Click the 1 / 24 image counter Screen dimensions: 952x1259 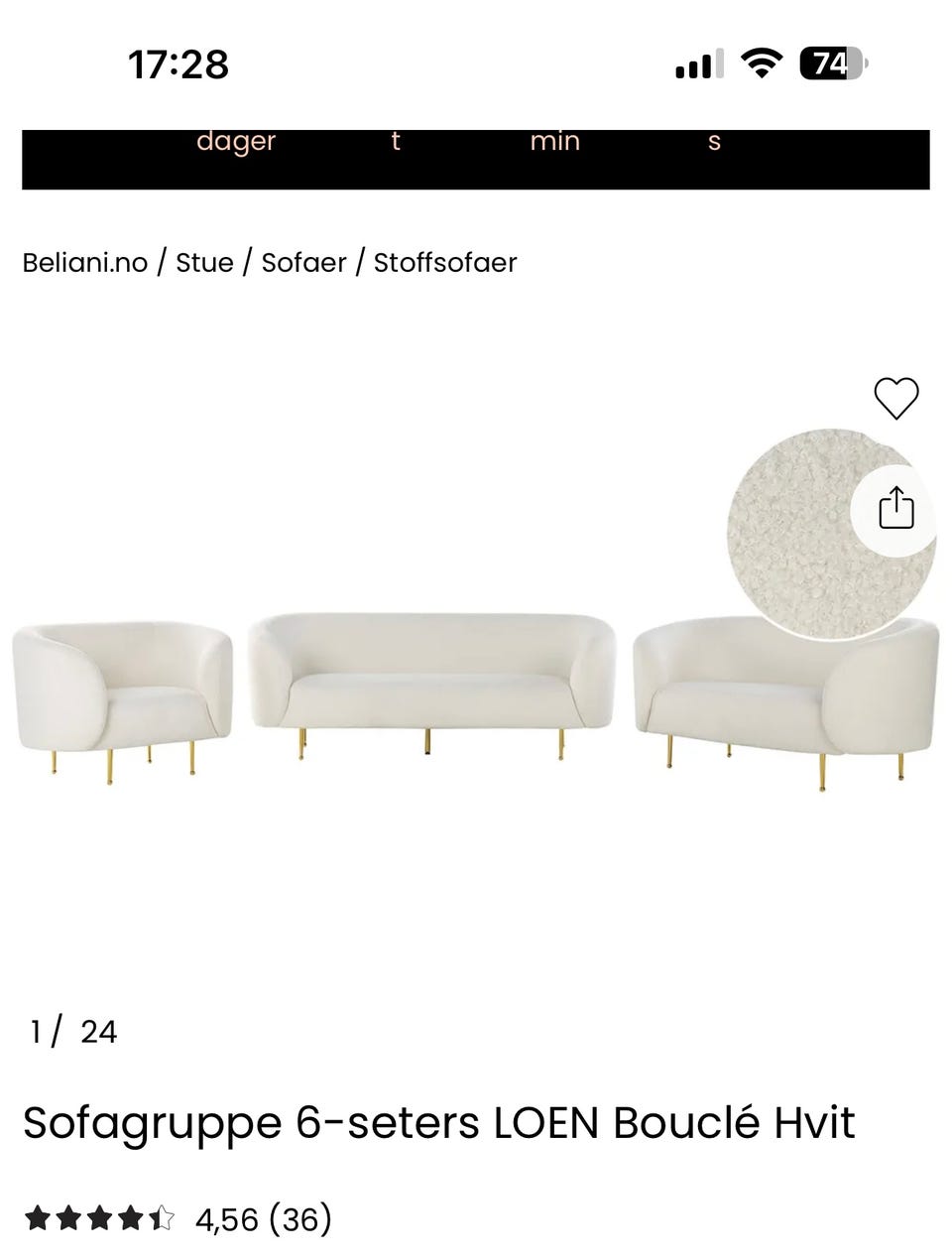pyautogui.click(x=70, y=1032)
